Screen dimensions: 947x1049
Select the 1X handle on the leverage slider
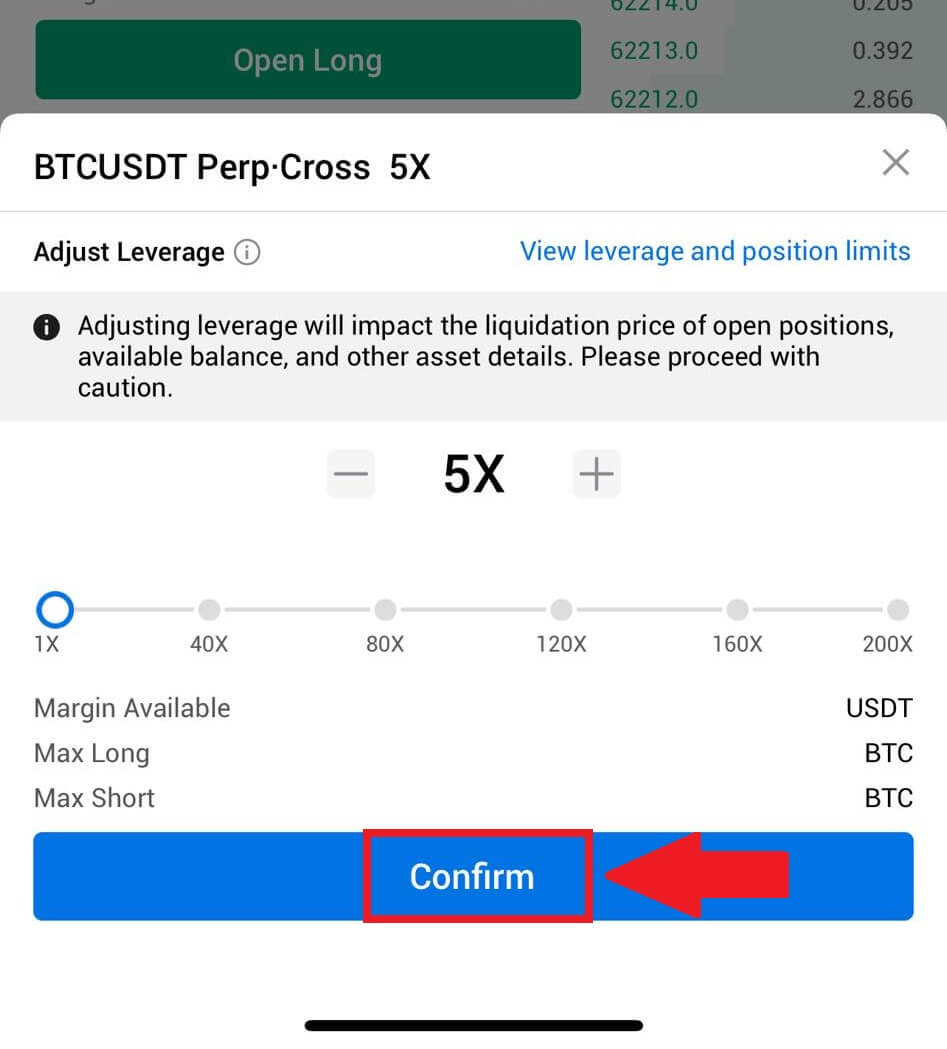[x=55, y=610]
